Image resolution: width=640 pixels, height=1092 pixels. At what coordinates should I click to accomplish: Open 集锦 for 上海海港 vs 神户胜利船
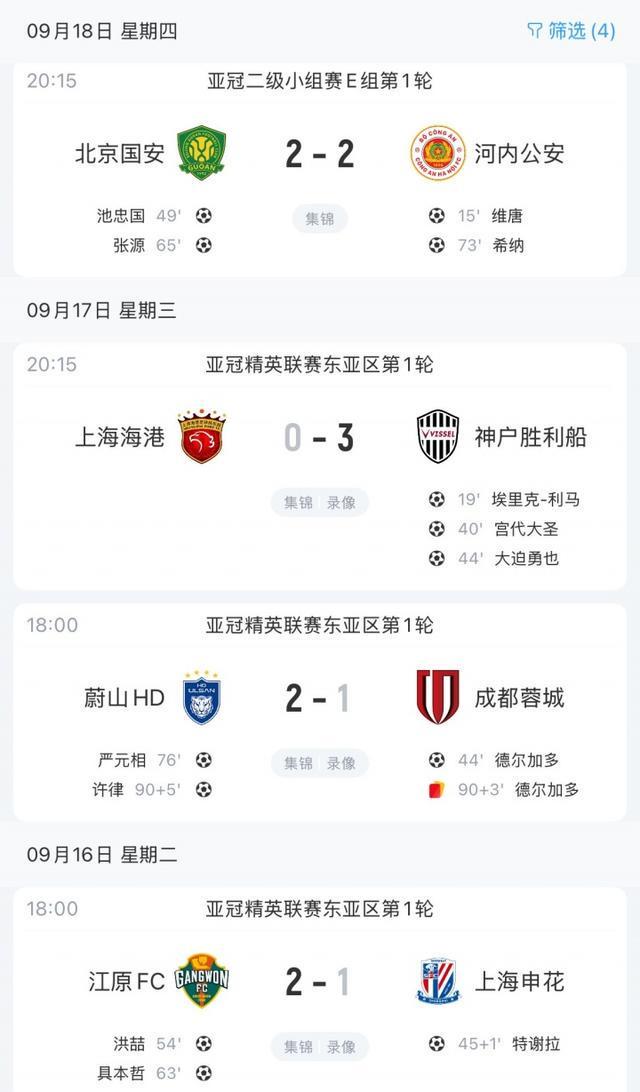[x=298, y=502]
